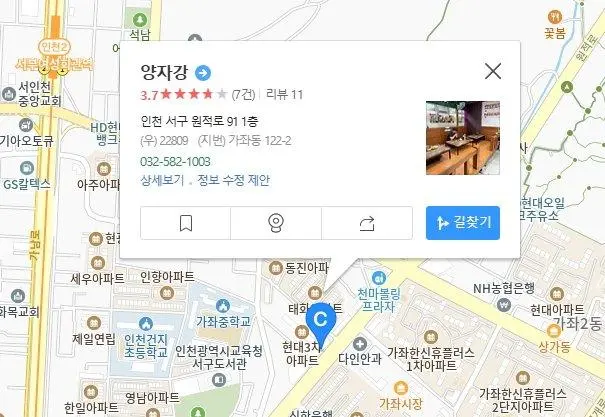Viewport: 605px width, 417px height.
Task: Tap the blue arrow next to 양자강
Action: (x=203, y=72)
